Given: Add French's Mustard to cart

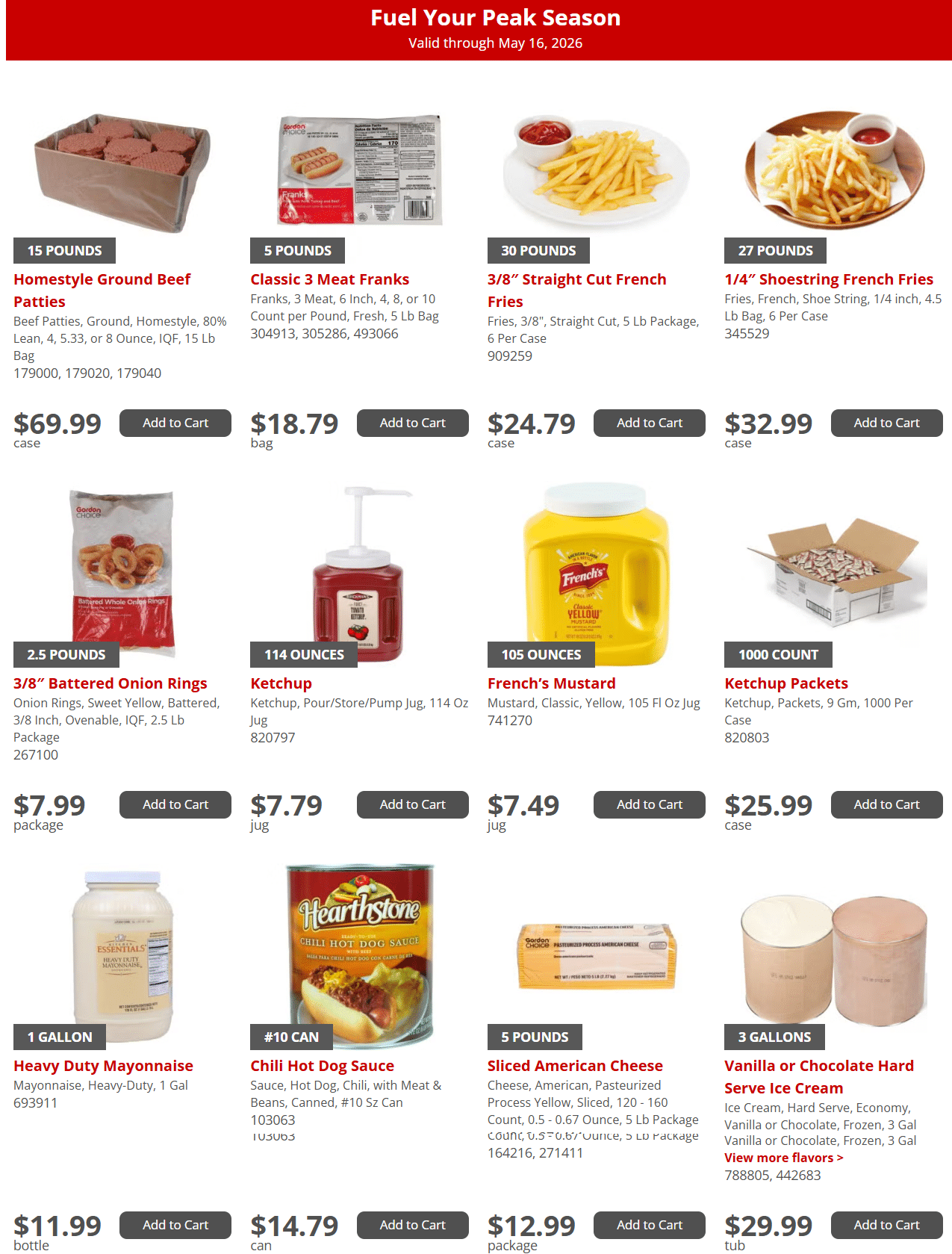Looking at the screenshot, I should pos(649,804).
